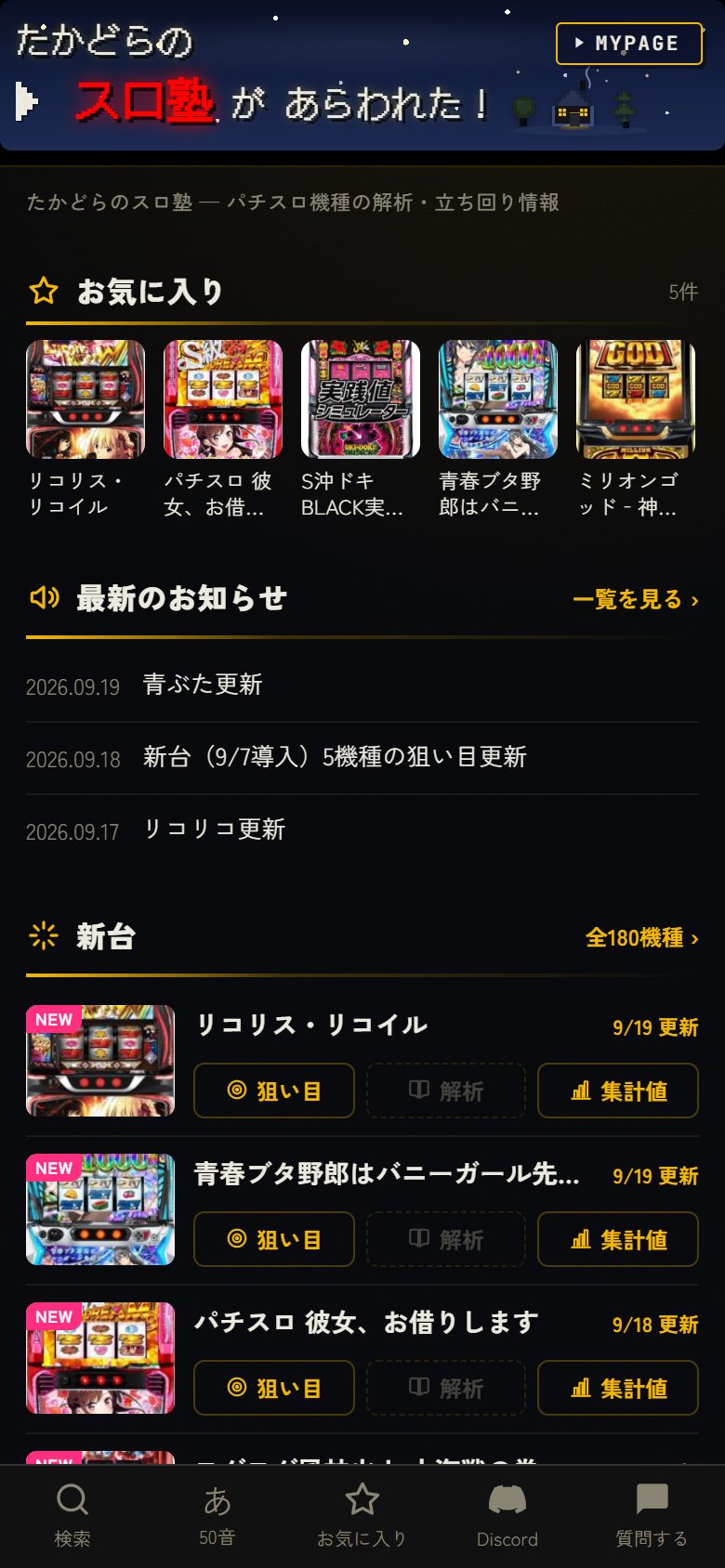Switch to お気に入り bottom tab
The image size is (725, 1568).
362,1516
